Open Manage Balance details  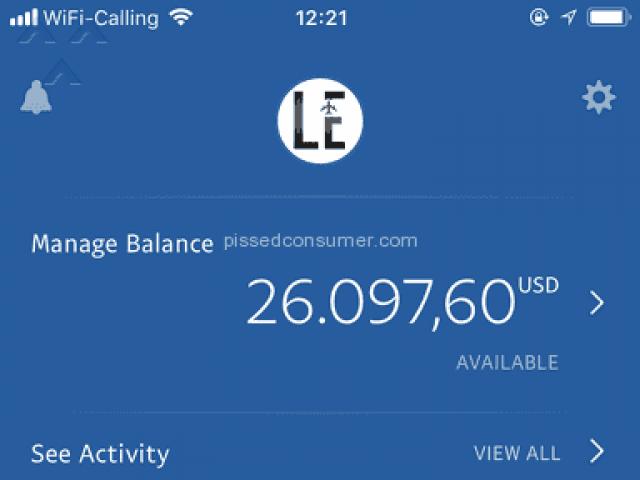pyautogui.click(x=596, y=303)
